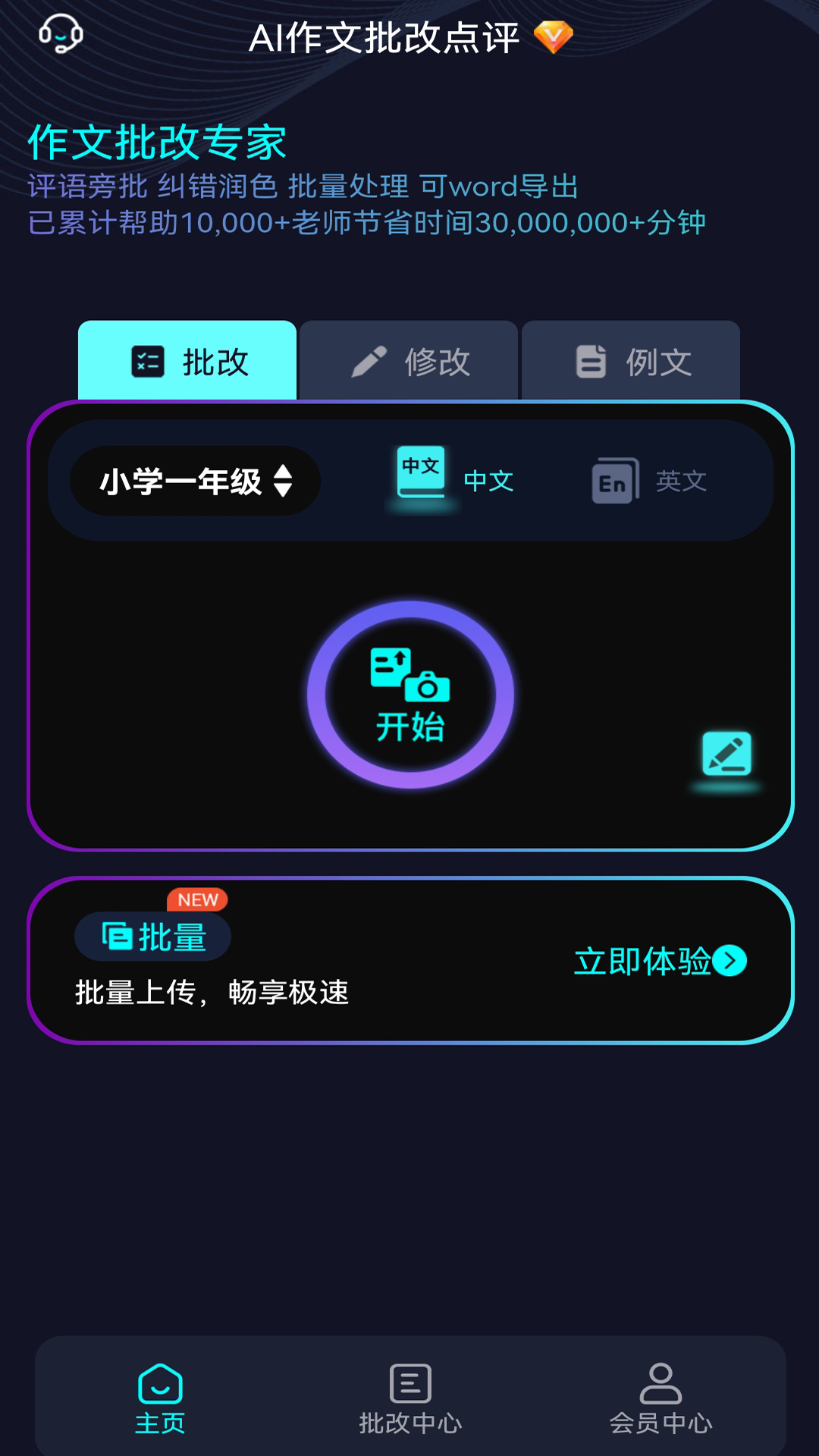Open the 例文 tab
Image resolution: width=819 pixels, height=1456 pixels.
[x=631, y=362]
